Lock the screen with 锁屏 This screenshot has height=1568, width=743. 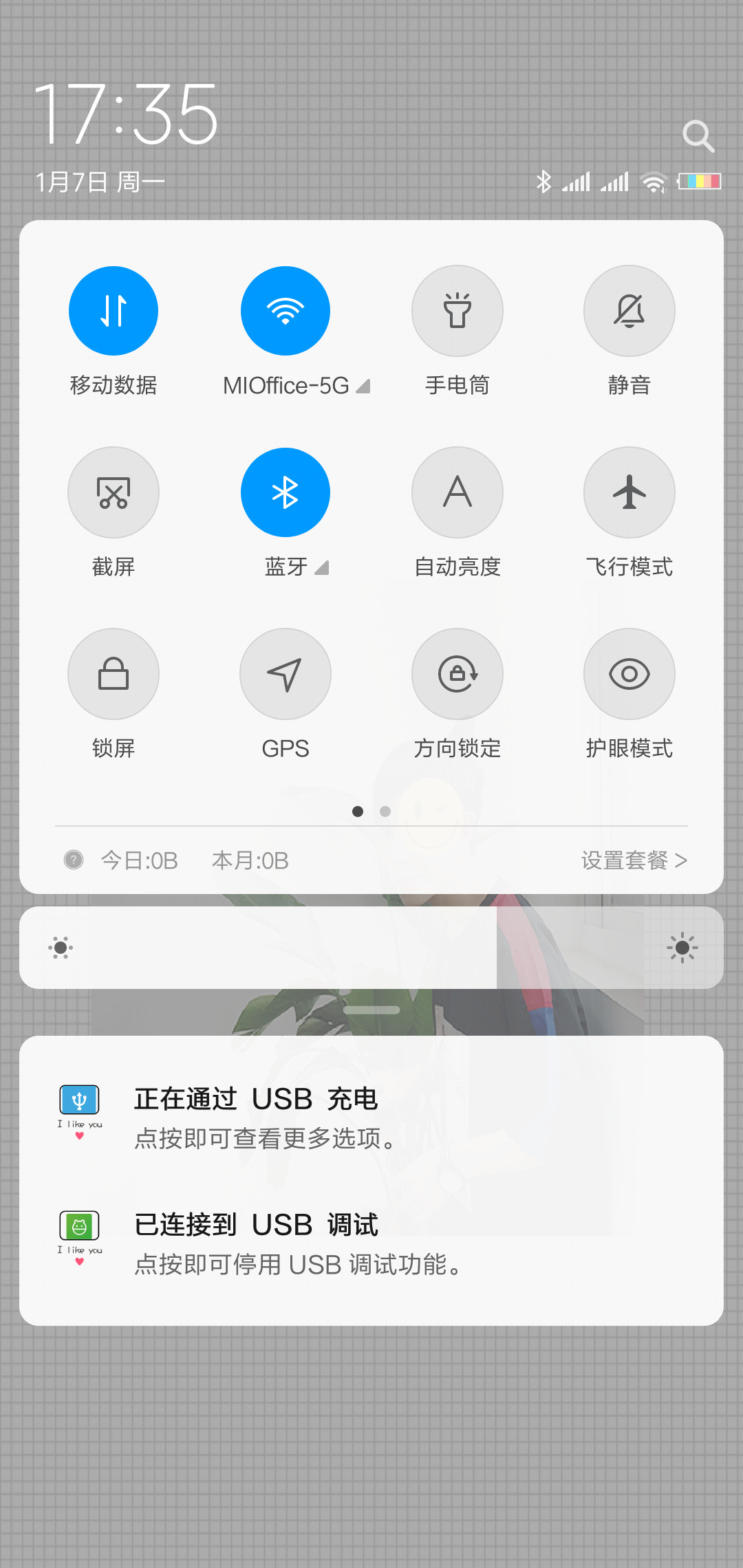pos(114,674)
